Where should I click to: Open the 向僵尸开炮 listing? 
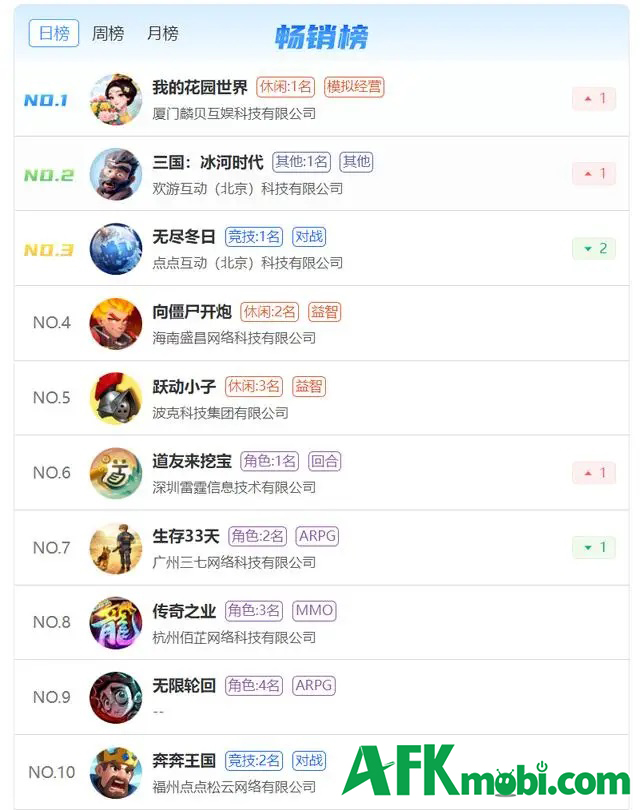click(x=193, y=312)
